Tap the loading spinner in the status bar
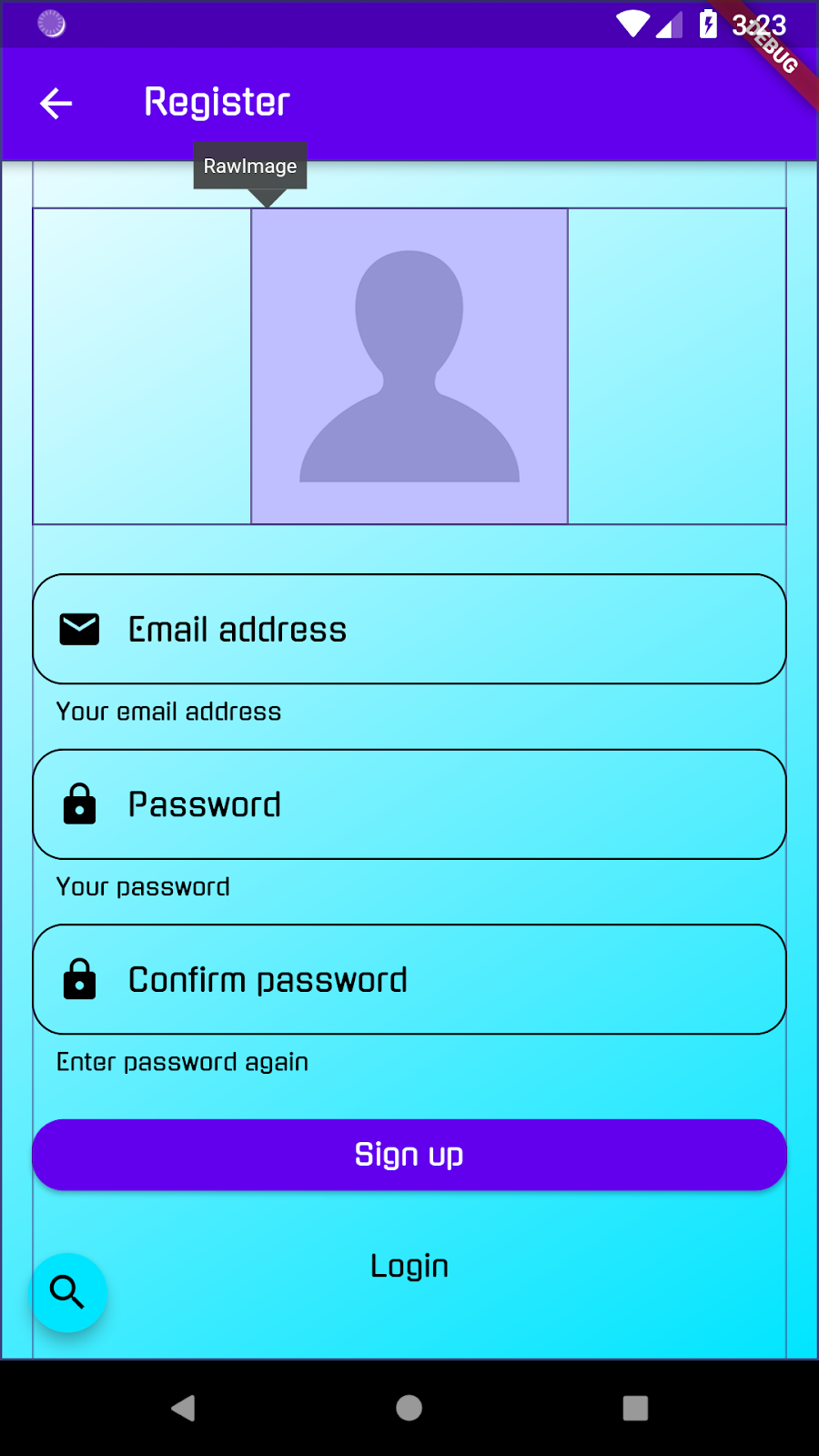This screenshot has width=819, height=1456. pyautogui.click(x=52, y=24)
